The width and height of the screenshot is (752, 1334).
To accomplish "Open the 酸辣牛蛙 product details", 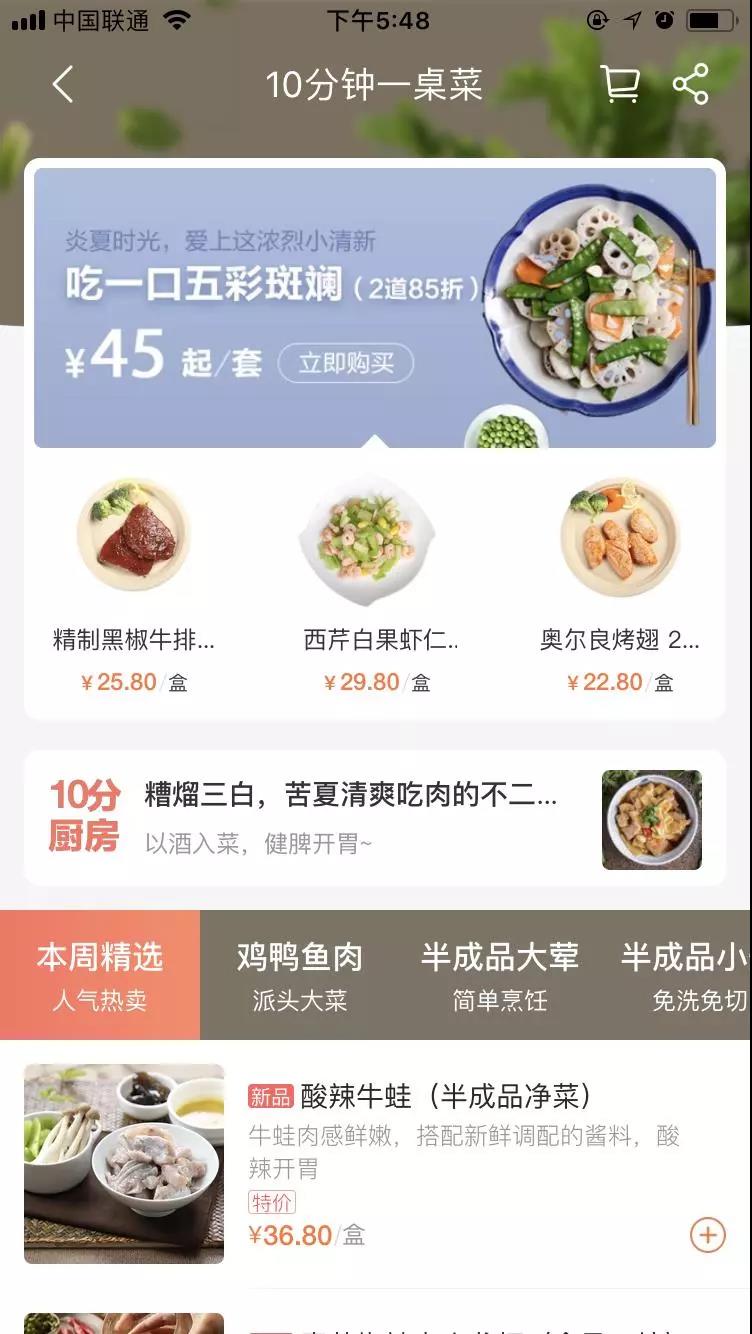I will [375, 1164].
